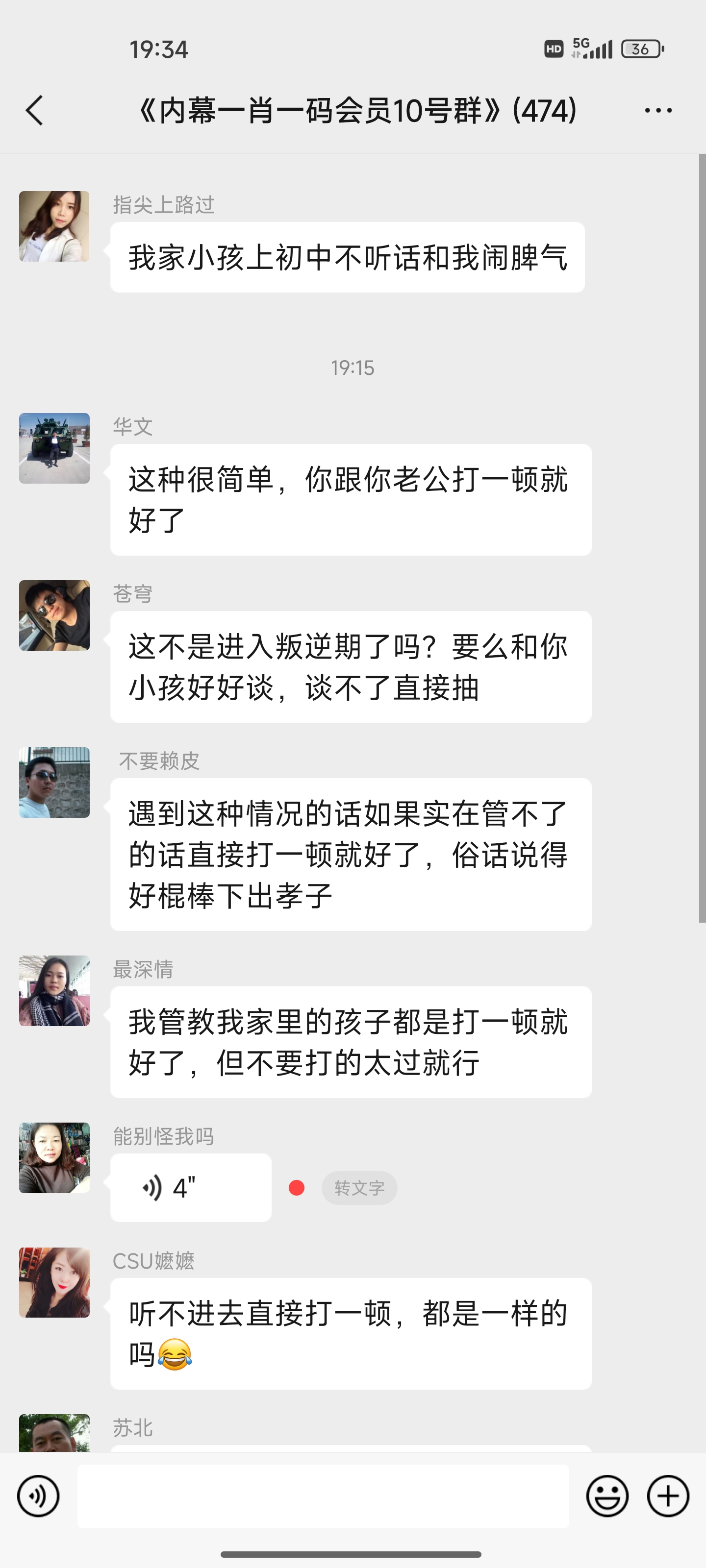Focus the message text field

tap(323, 1496)
